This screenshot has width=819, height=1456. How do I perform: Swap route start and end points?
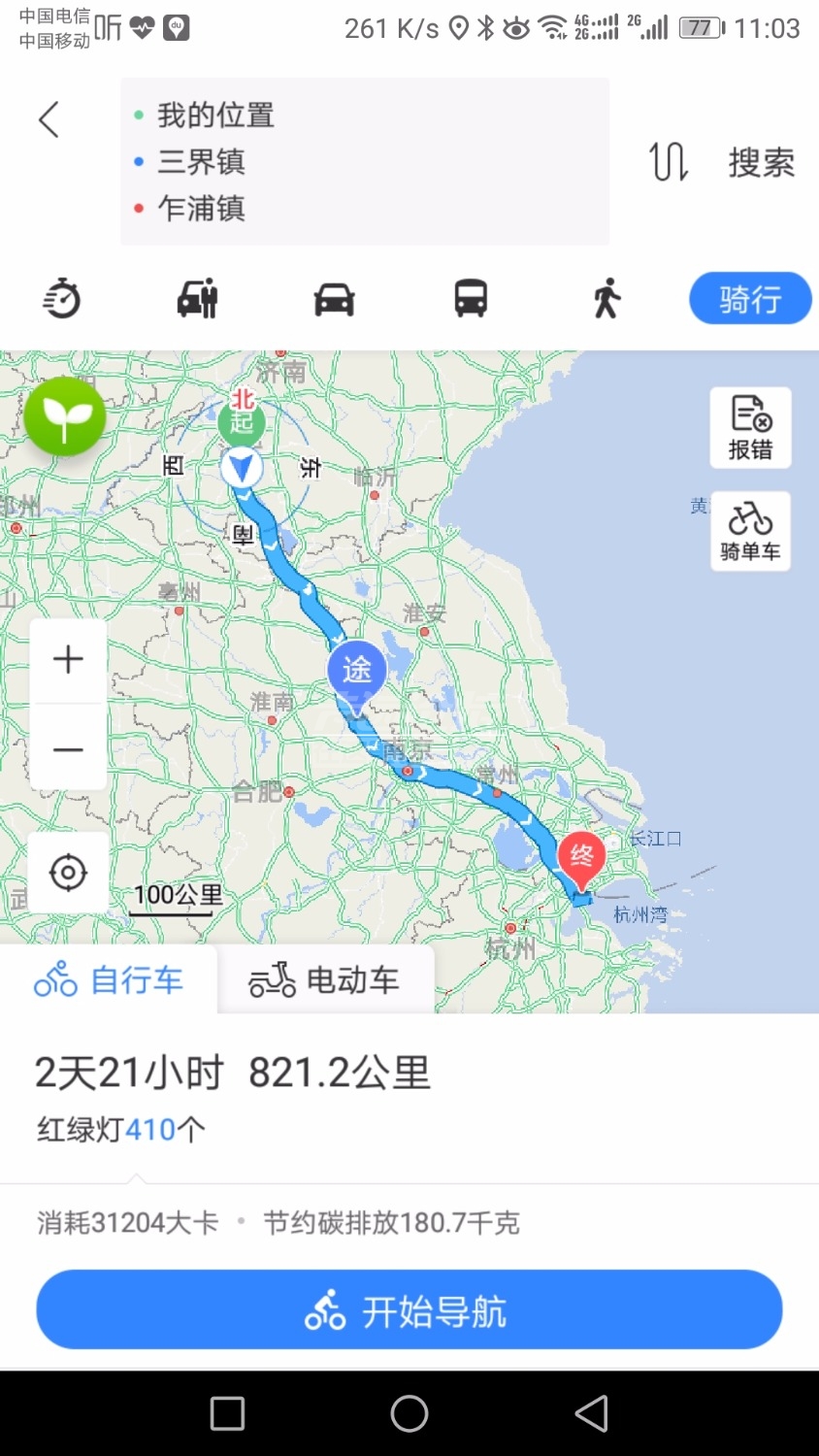coord(668,161)
